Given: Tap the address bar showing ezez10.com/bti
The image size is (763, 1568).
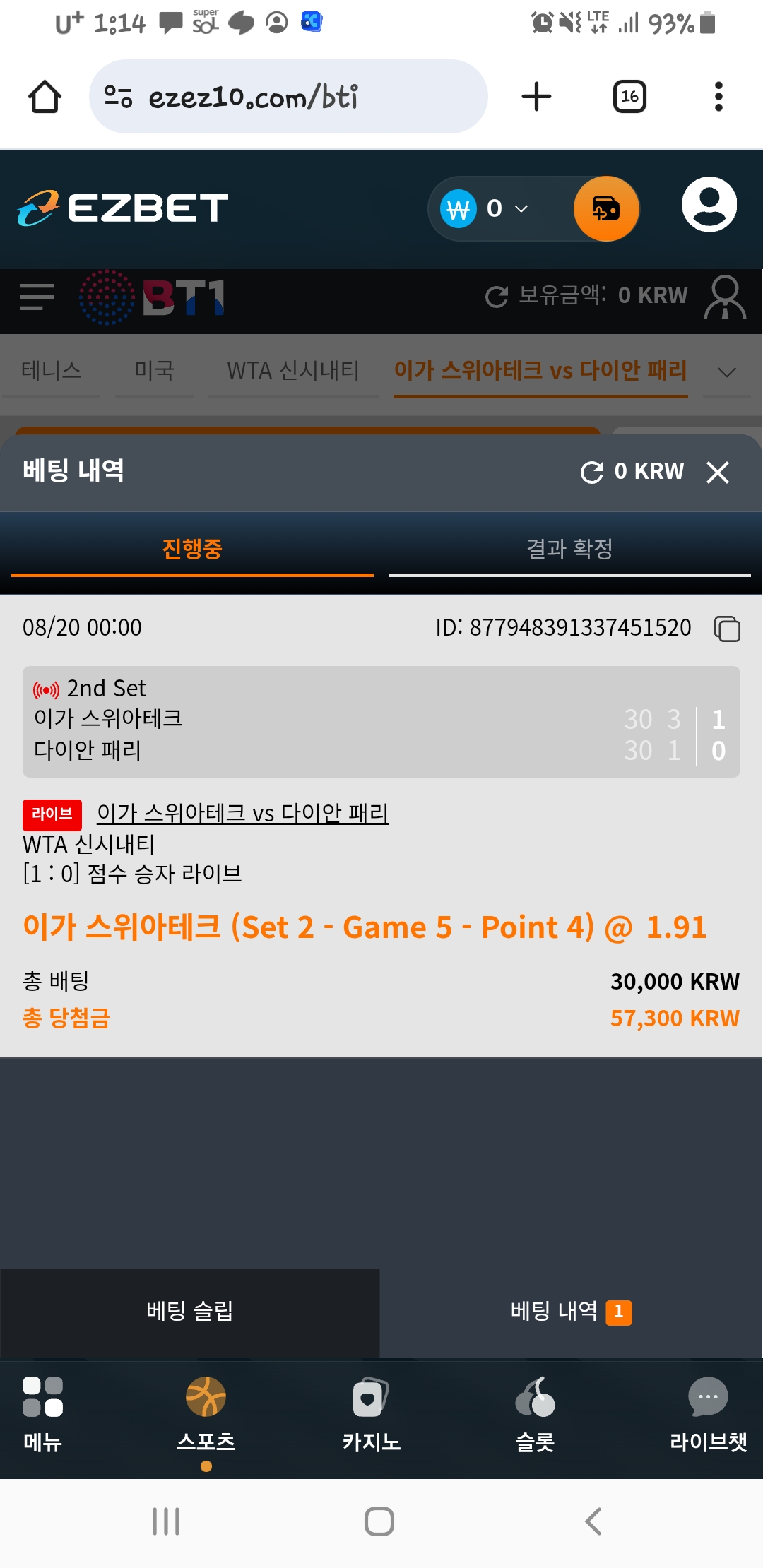Looking at the screenshot, I should pos(288,97).
